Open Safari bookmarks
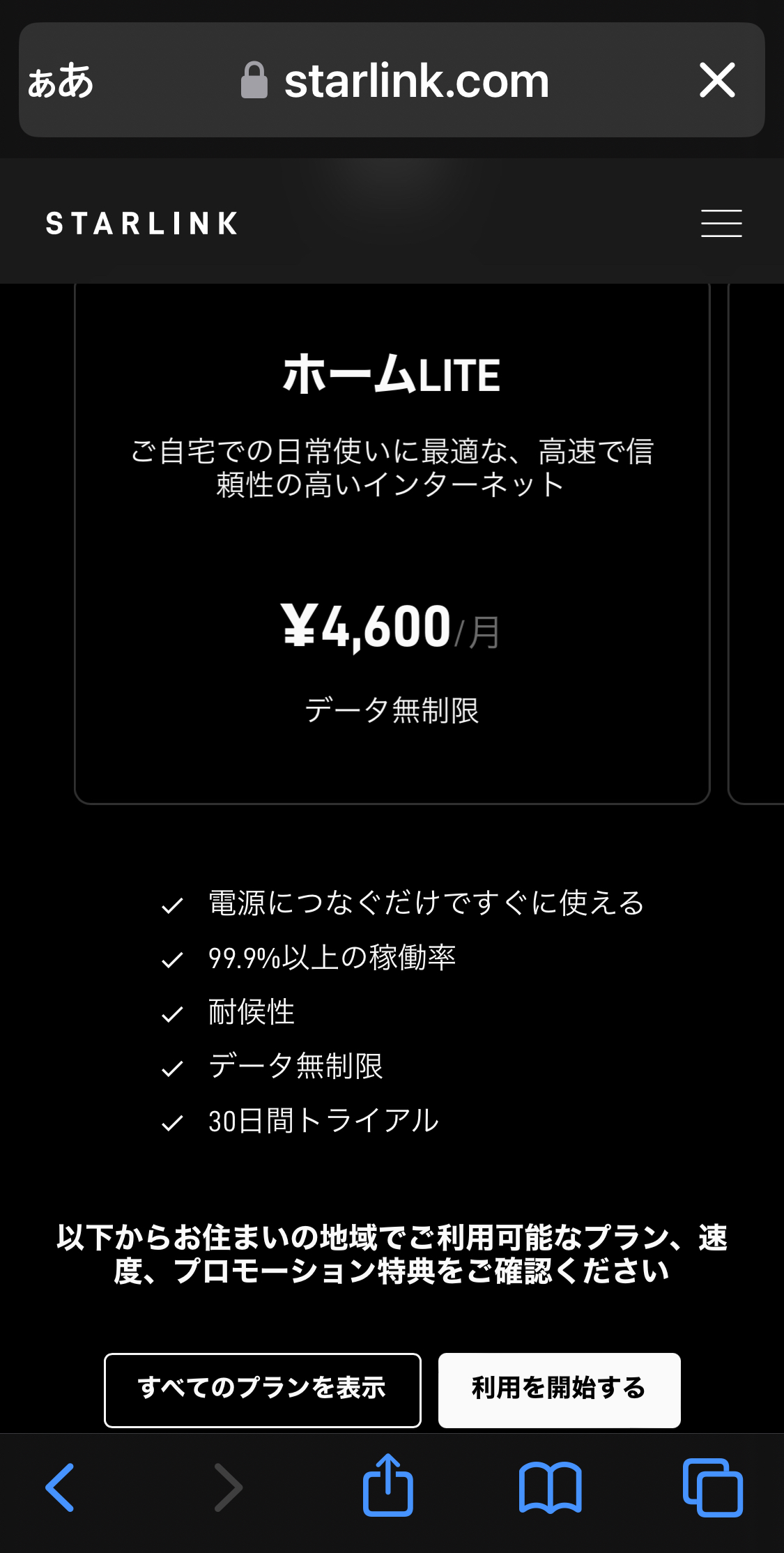 click(x=550, y=1487)
